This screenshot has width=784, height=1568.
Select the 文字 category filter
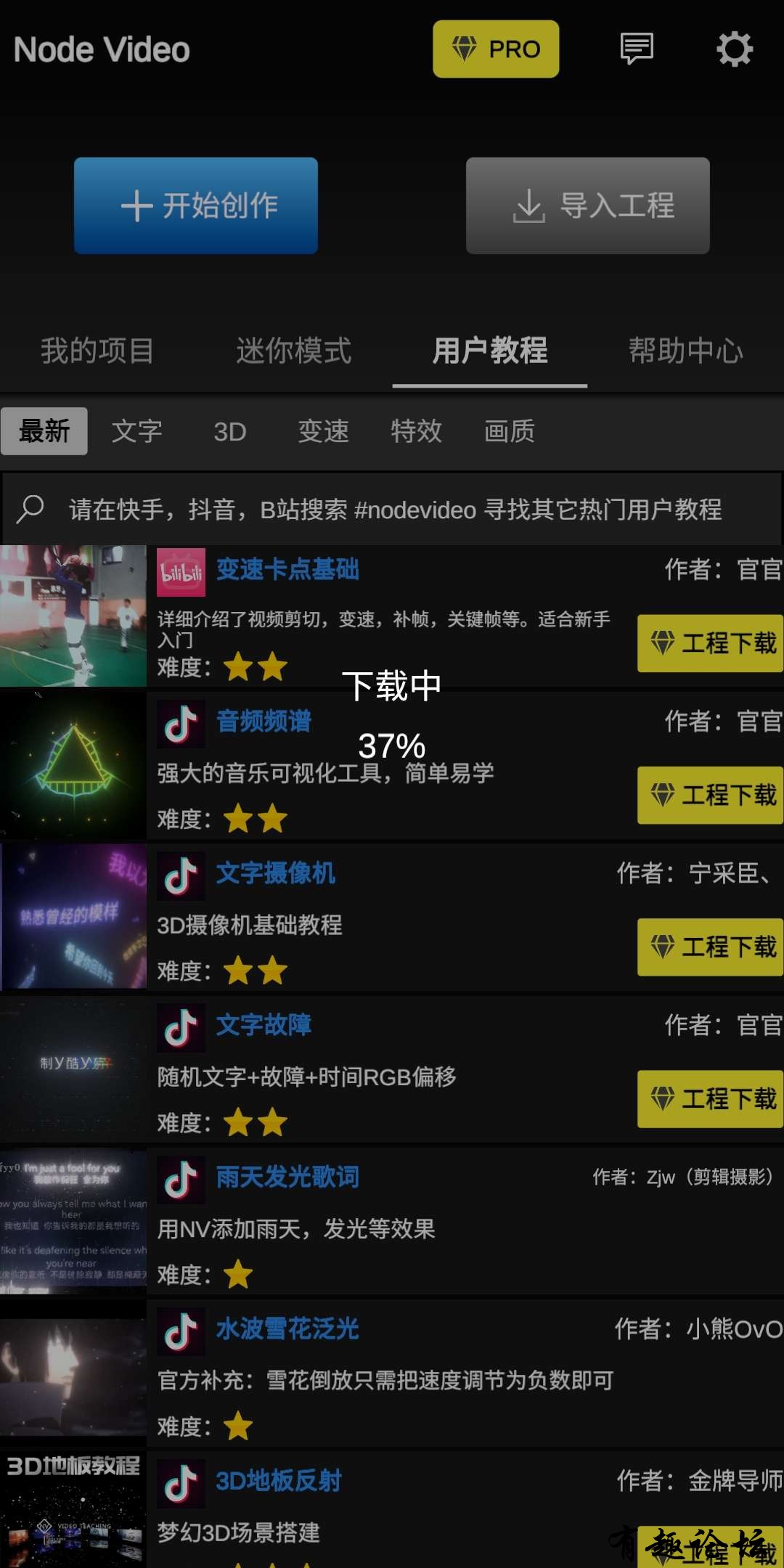136,431
